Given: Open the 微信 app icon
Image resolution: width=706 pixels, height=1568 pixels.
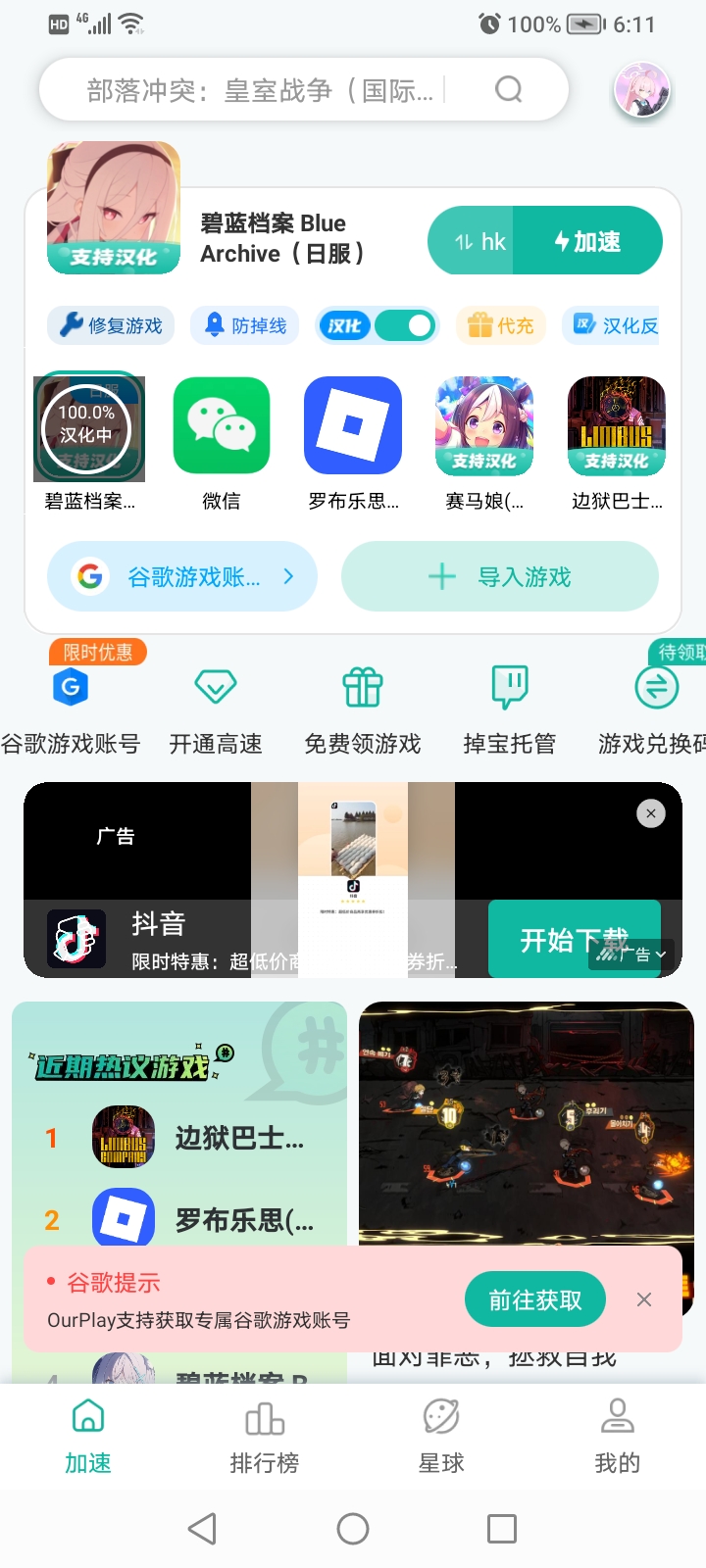Looking at the screenshot, I should 222,426.
